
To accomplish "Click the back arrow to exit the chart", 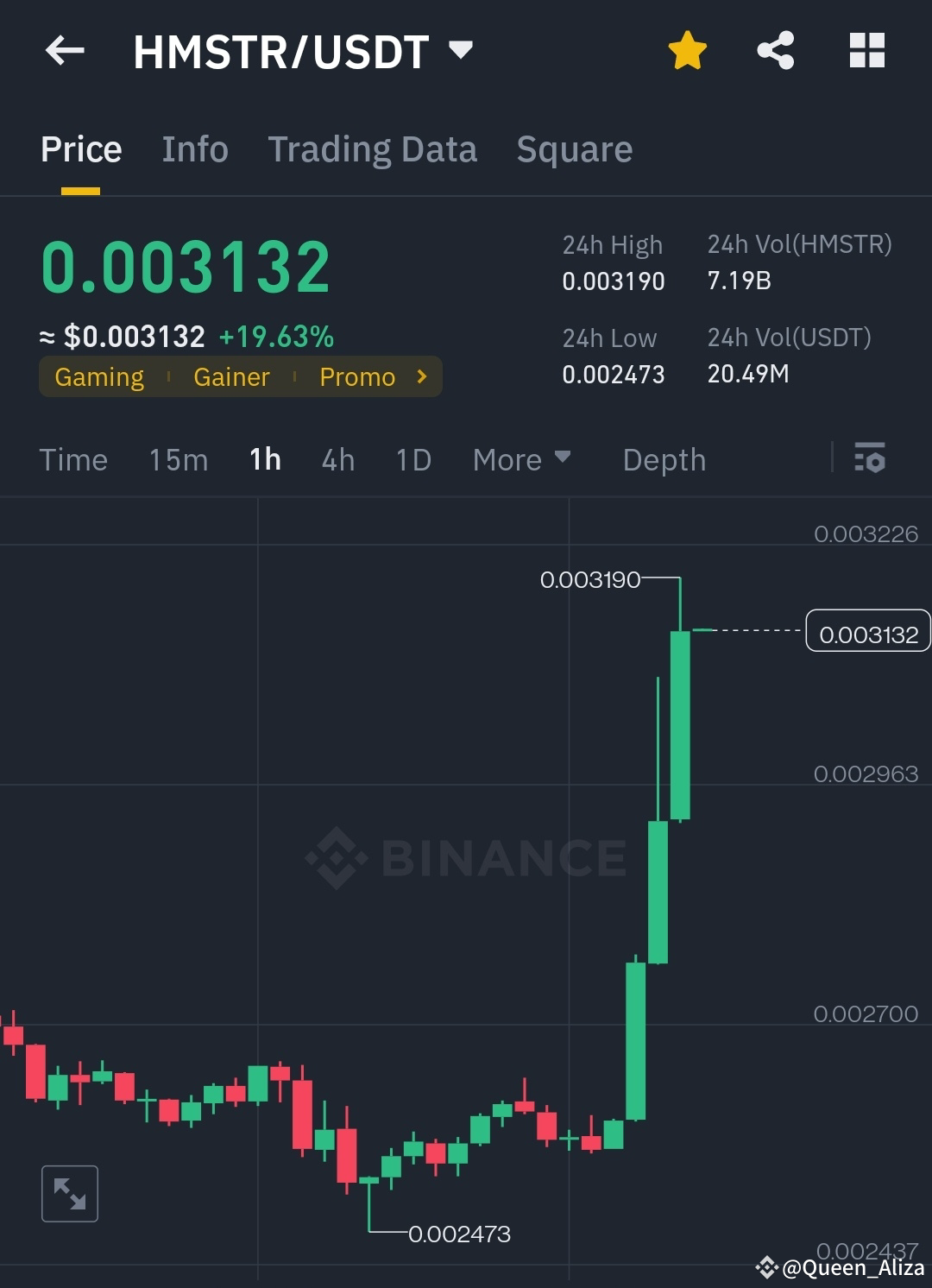I will [x=65, y=51].
